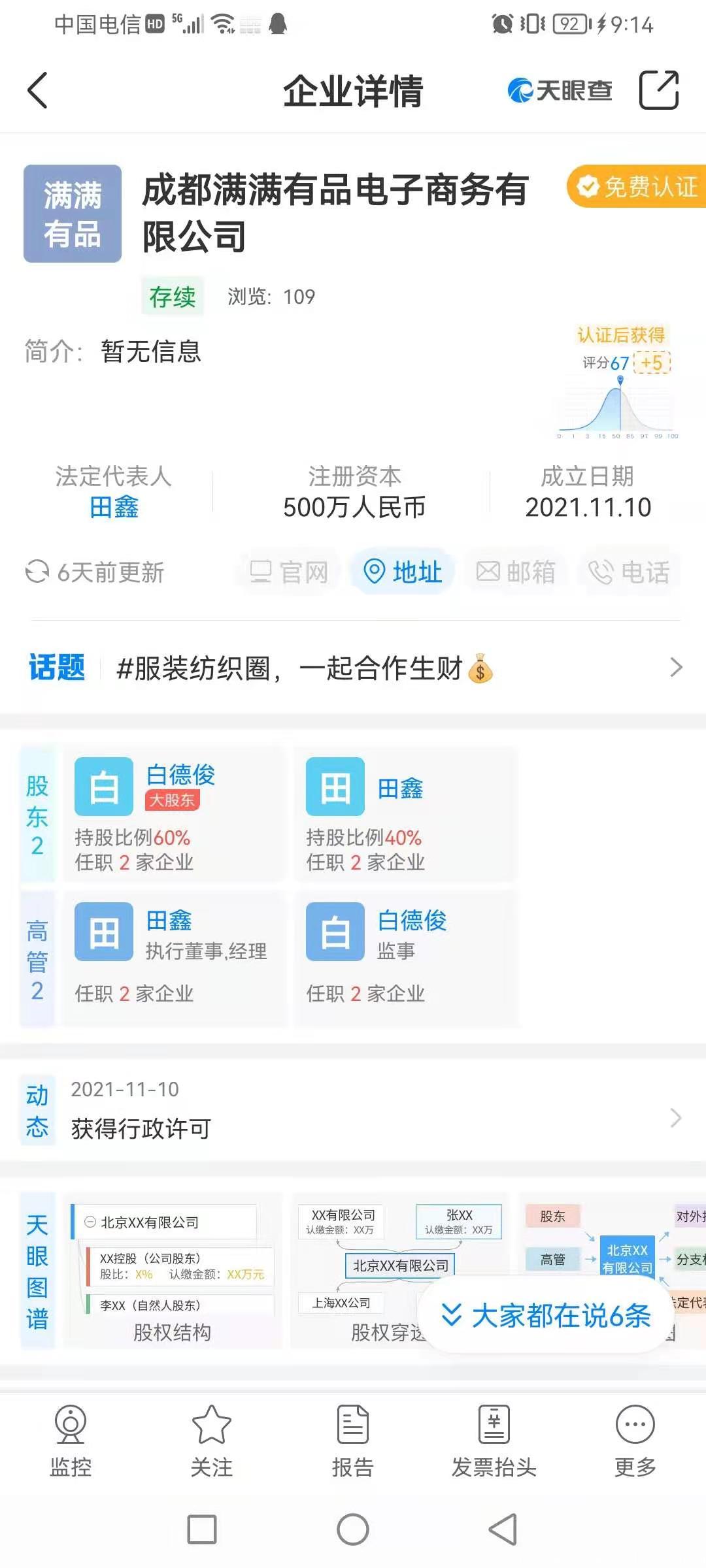Tap the back arrow at top left
Image resolution: width=706 pixels, height=1568 pixels.
tap(37, 91)
